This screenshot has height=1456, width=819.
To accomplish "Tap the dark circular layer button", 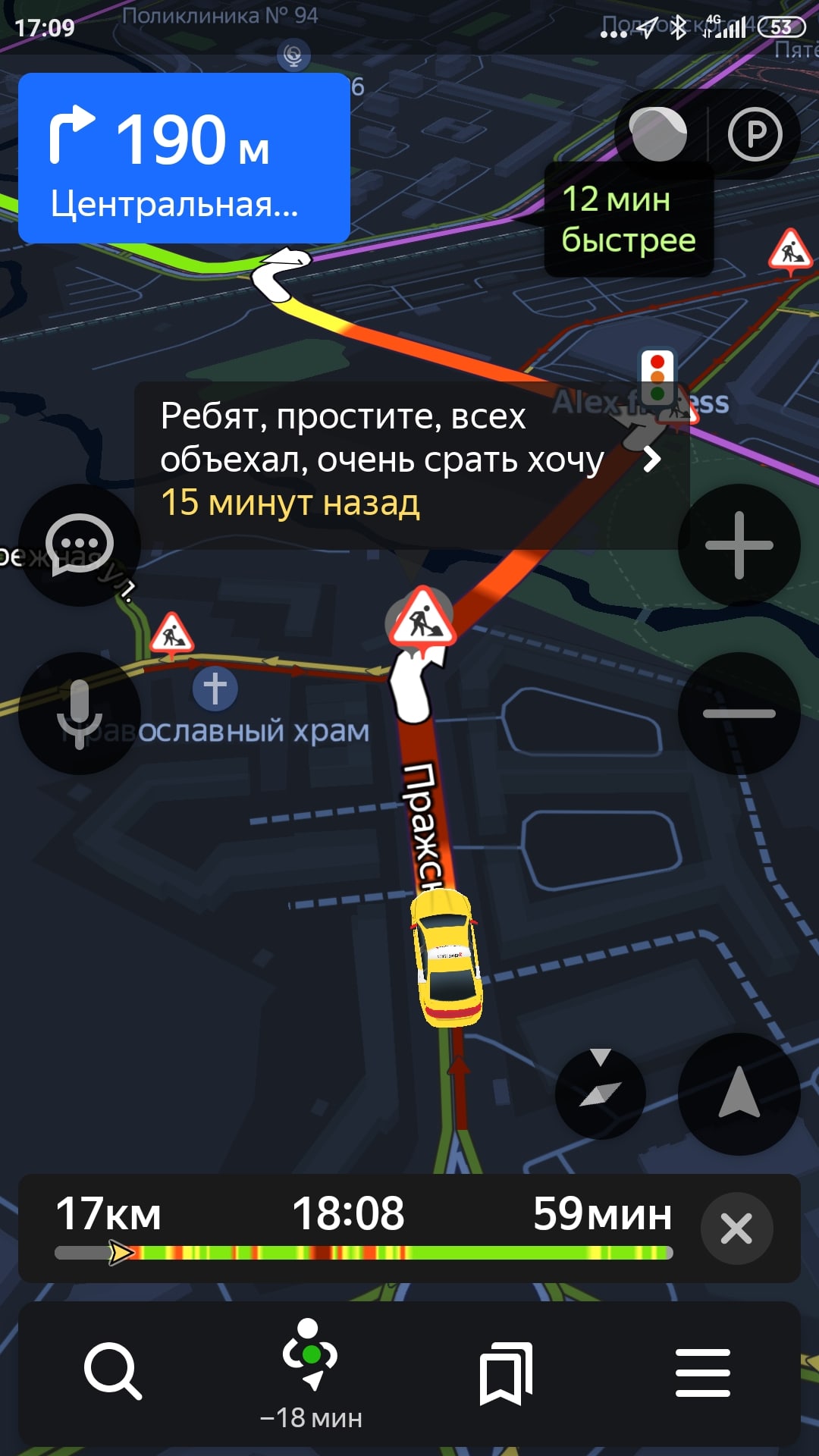I will pyautogui.click(x=658, y=135).
